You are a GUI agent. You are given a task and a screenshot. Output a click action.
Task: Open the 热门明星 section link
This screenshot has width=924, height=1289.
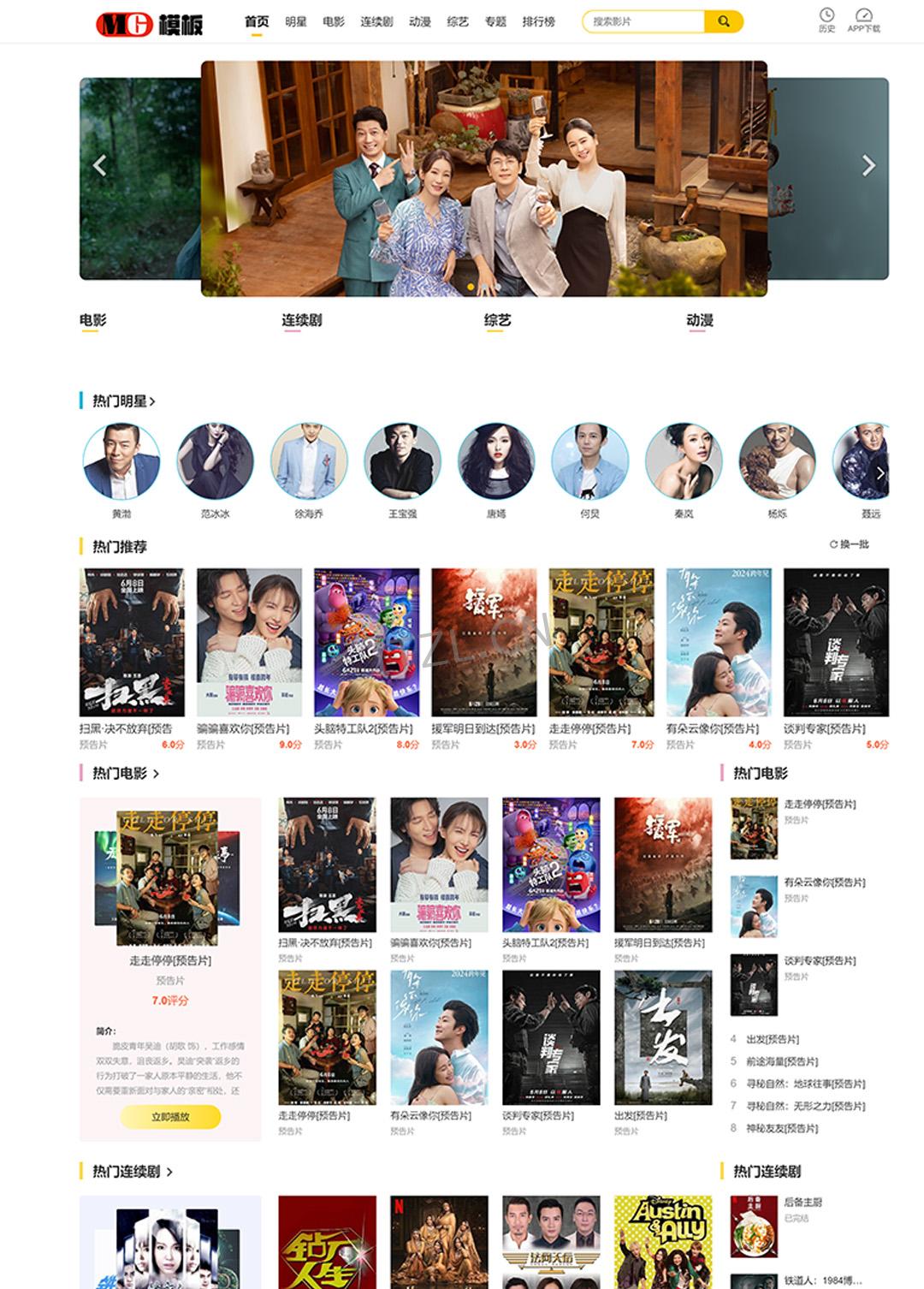(124, 401)
